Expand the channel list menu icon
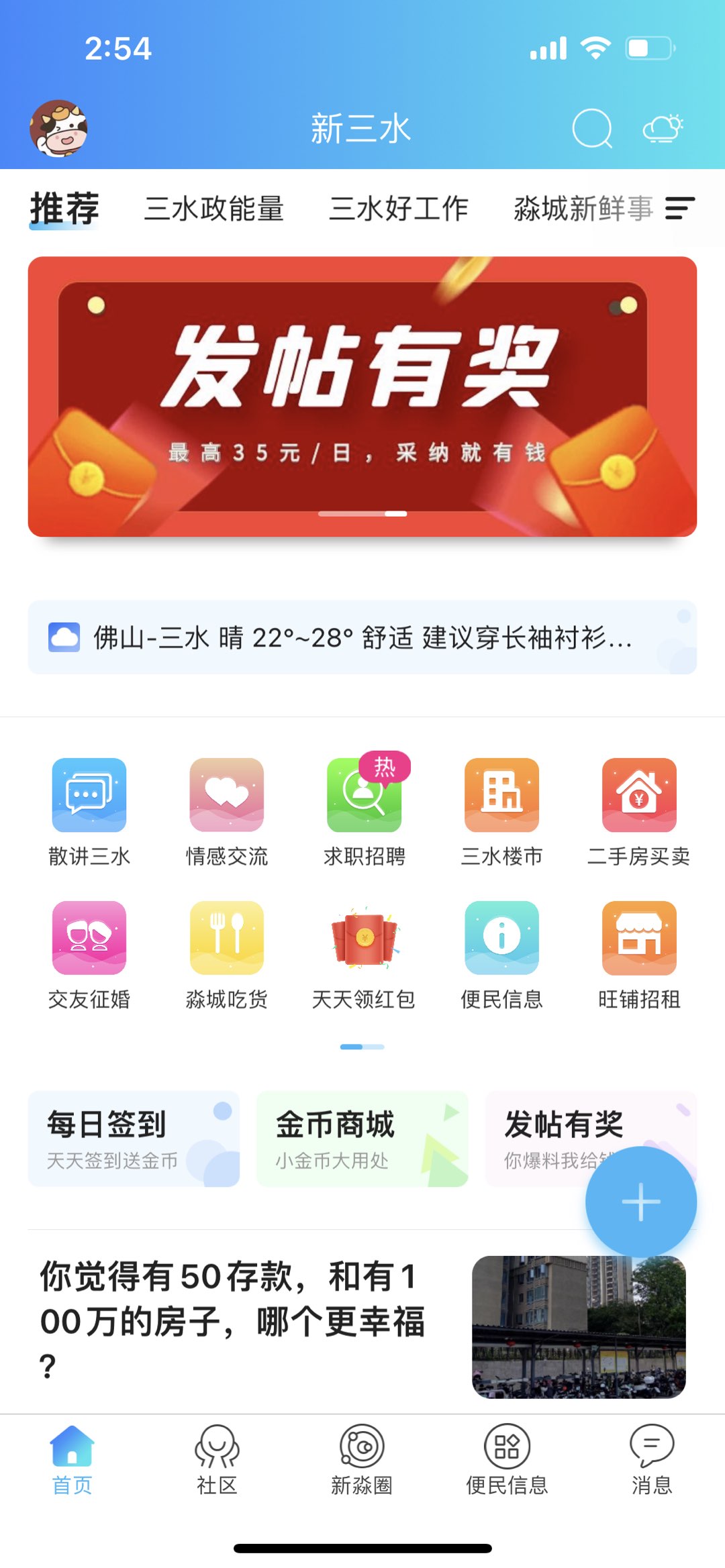Image resolution: width=725 pixels, height=1568 pixels. click(679, 209)
